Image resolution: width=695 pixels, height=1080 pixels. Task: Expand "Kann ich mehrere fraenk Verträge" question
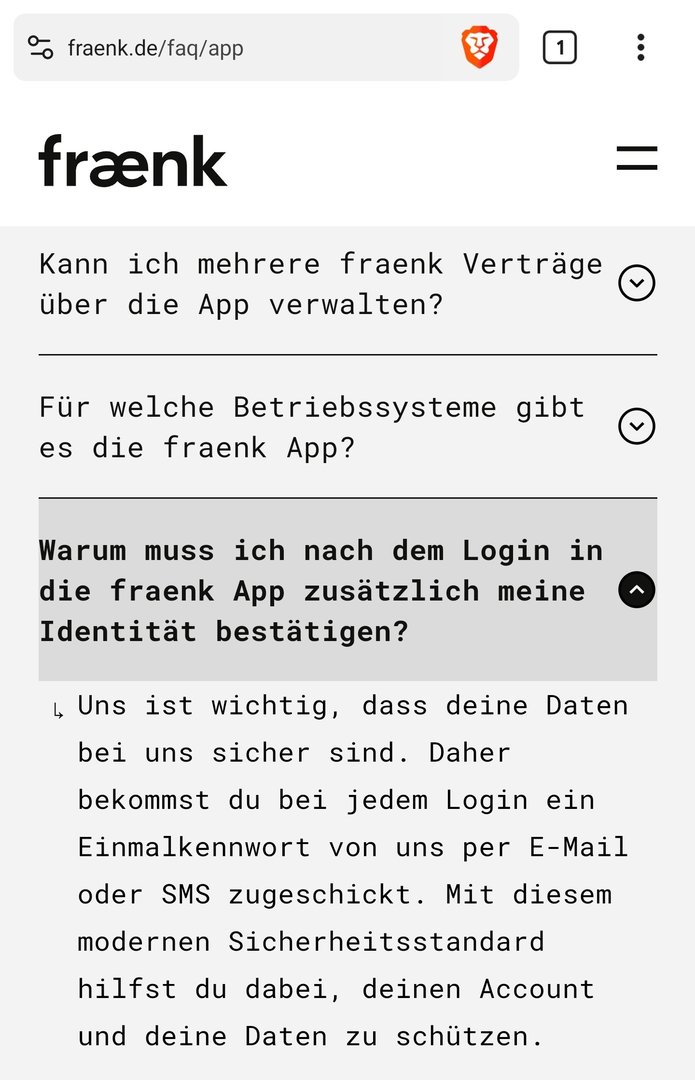pyautogui.click(x=636, y=284)
